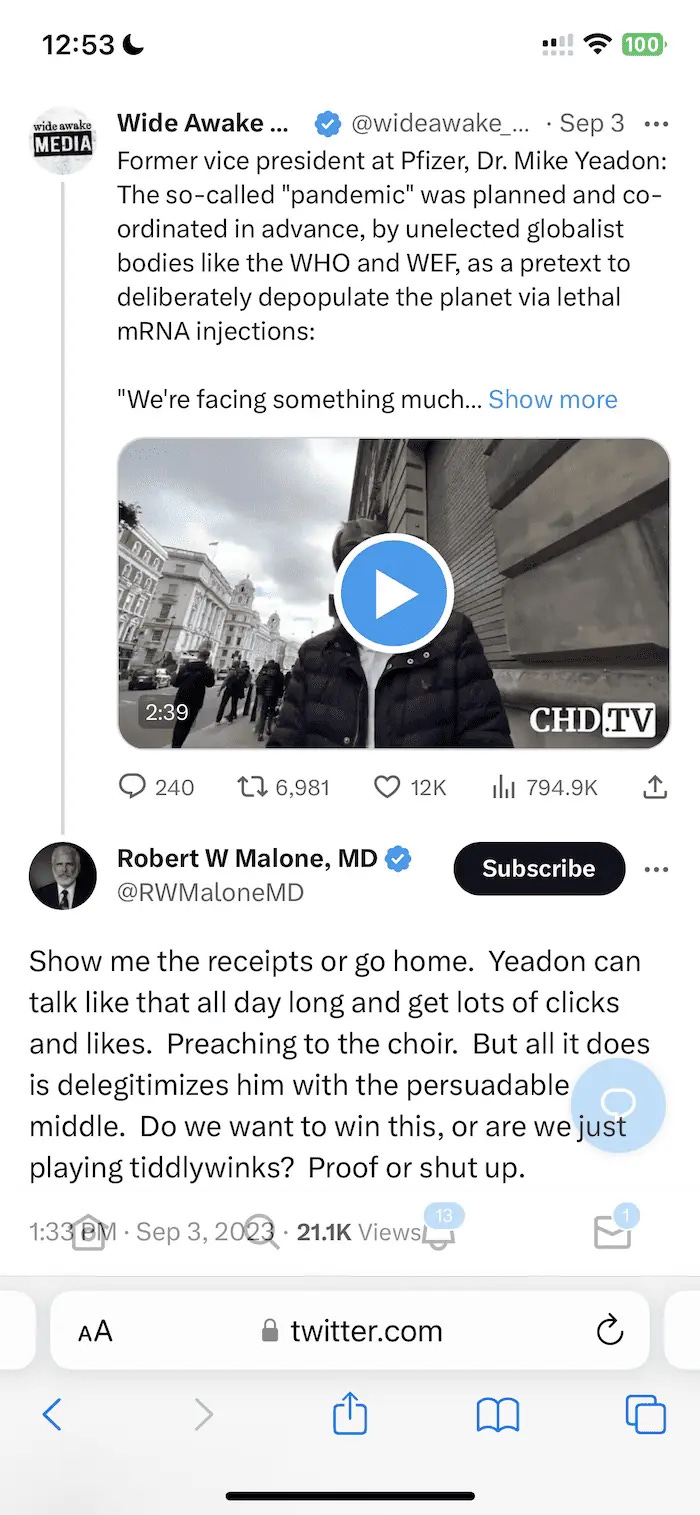Like the Wide Awake Media post

click(x=387, y=787)
